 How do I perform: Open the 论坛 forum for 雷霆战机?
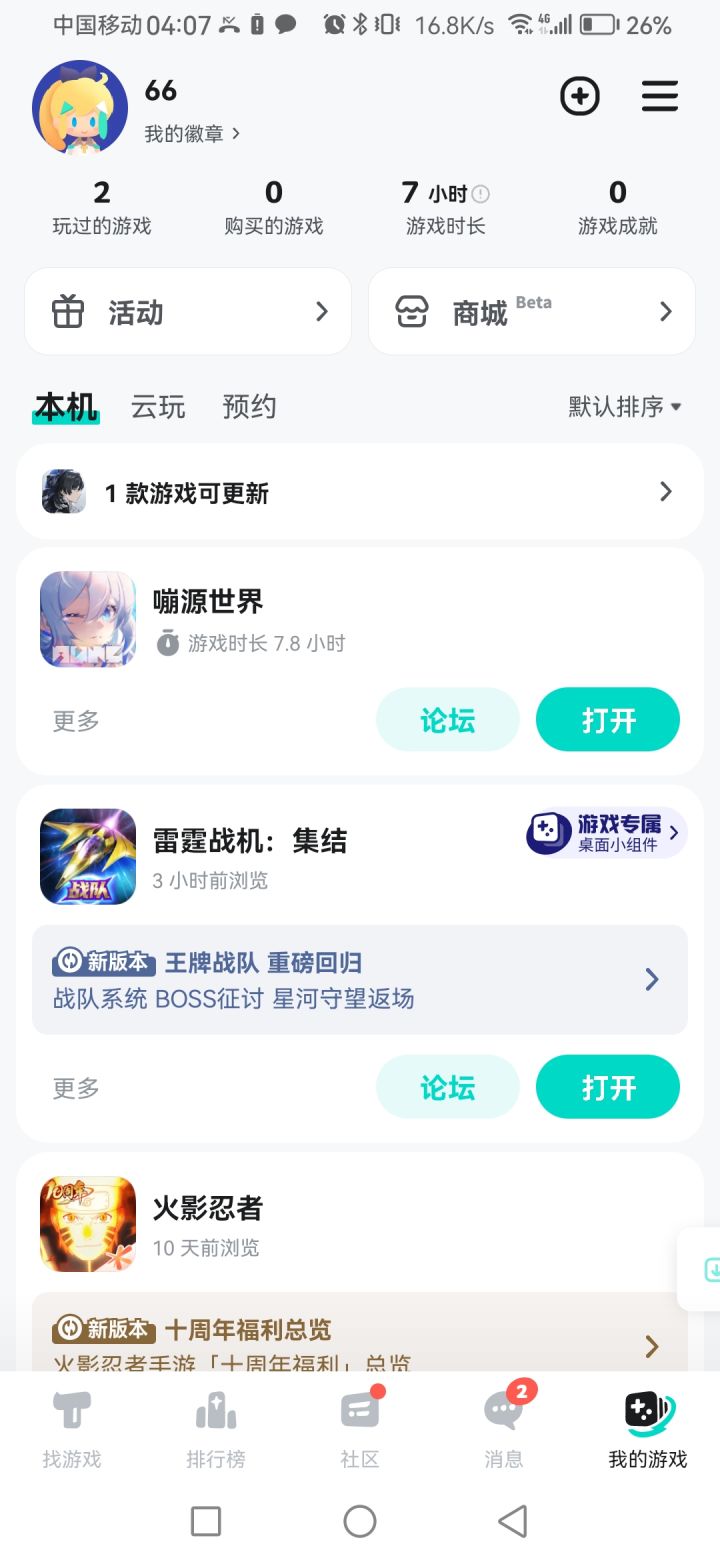click(447, 1087)
